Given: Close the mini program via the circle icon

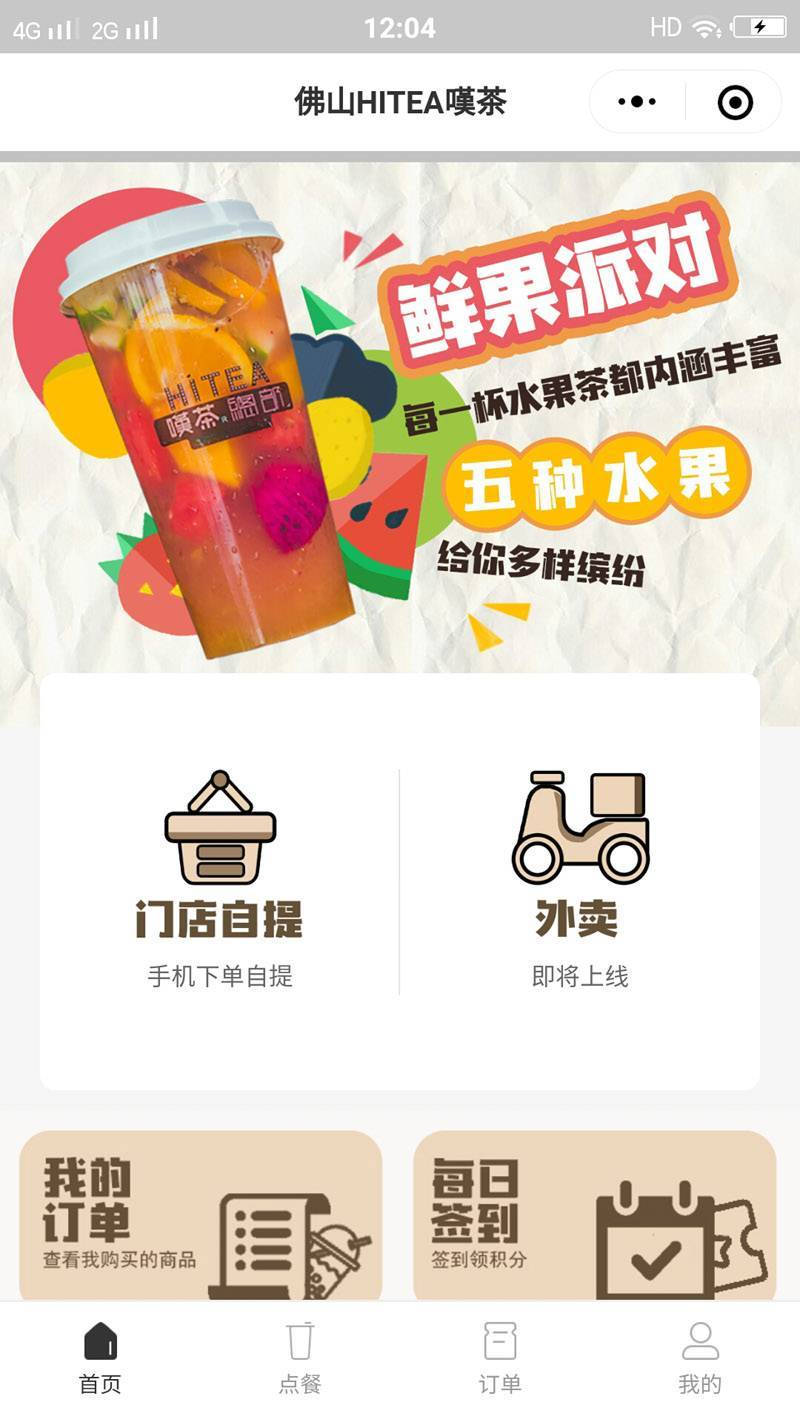Looking at the screenshot, I should pos(735,102).
